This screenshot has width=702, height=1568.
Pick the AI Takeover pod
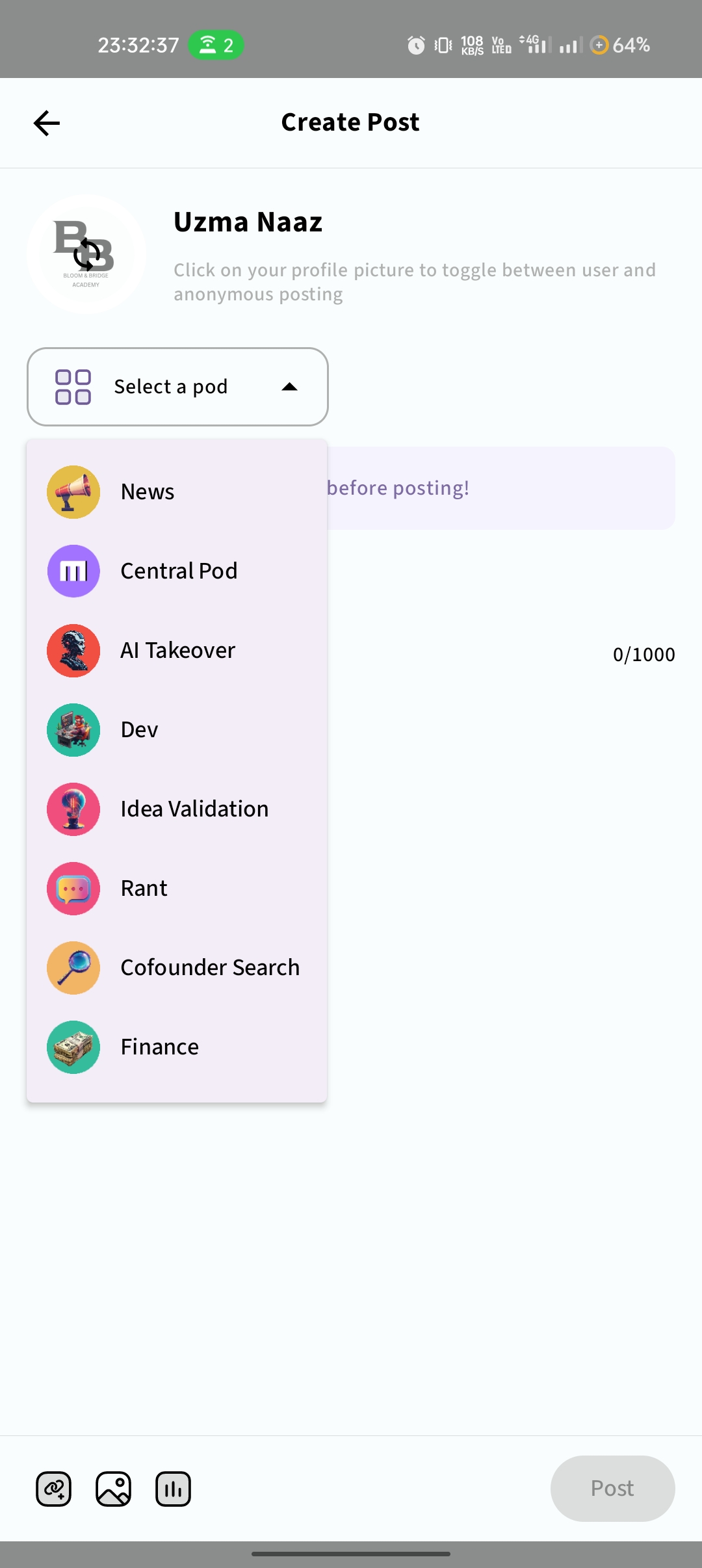177,651
